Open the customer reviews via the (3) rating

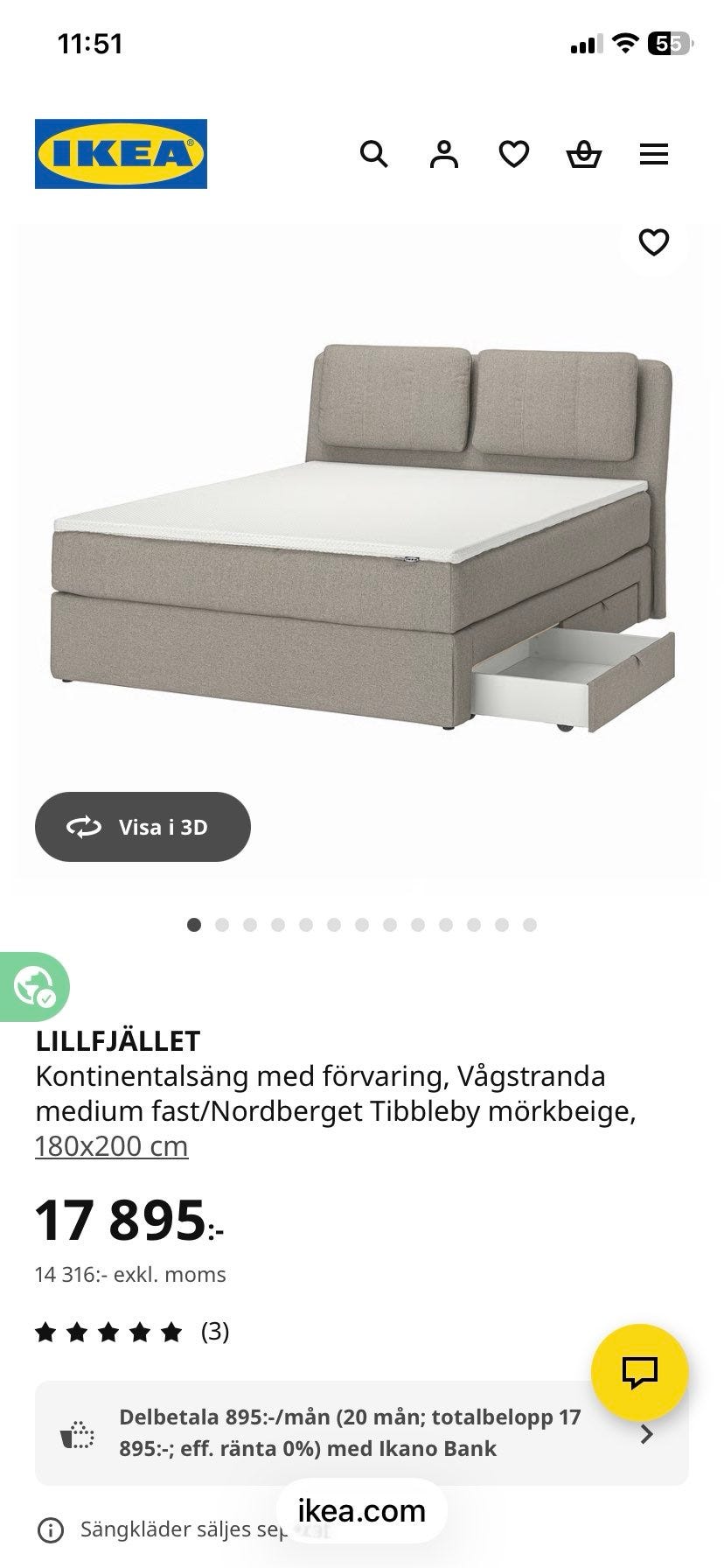pos(212,1333)
